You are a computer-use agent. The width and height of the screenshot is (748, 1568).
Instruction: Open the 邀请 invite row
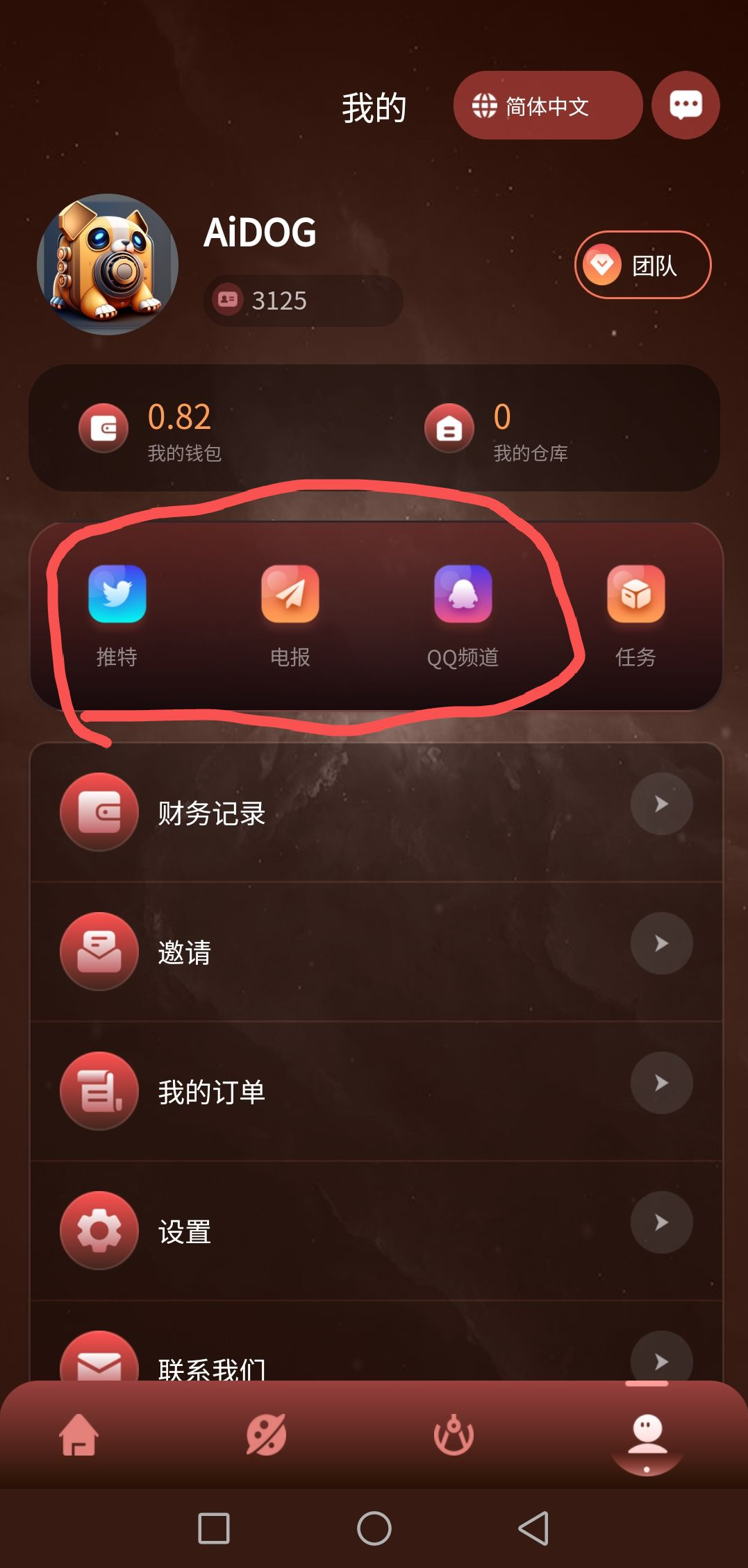click(x=375, y=952)
